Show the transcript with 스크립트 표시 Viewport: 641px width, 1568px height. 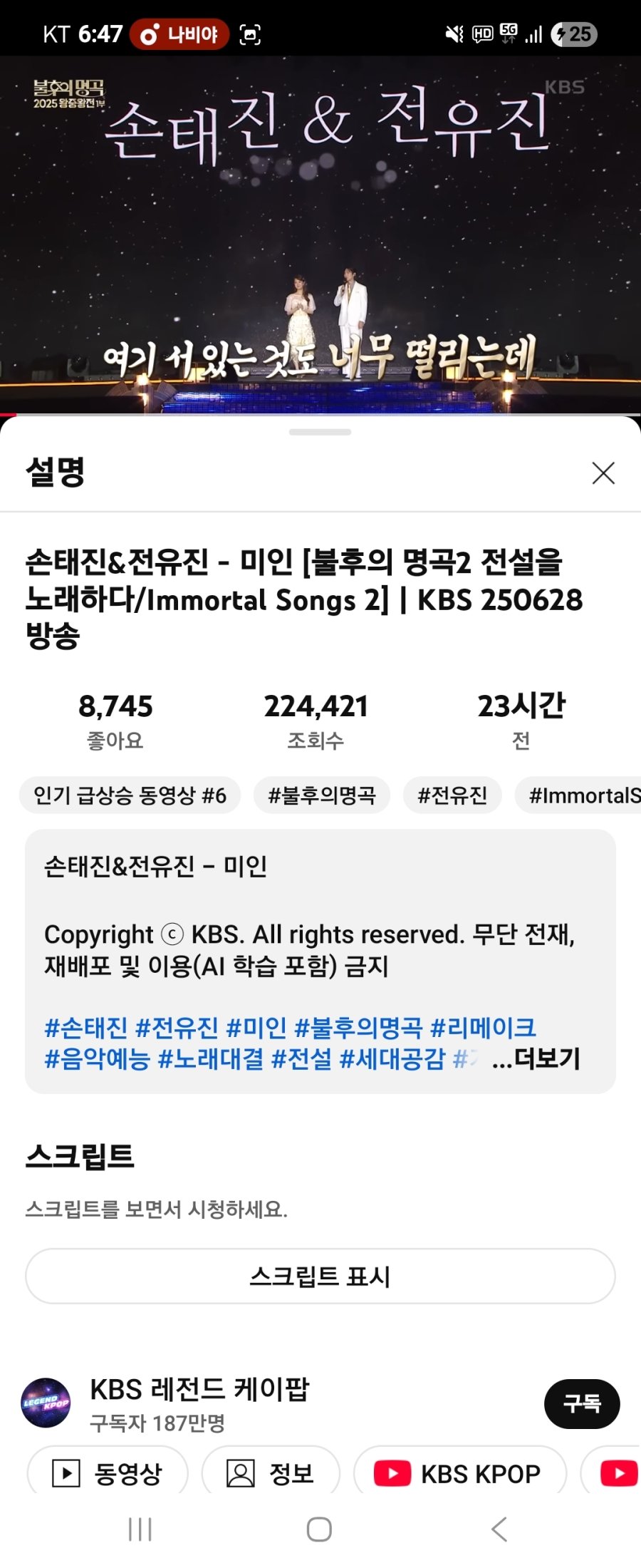click(320, 1276)
